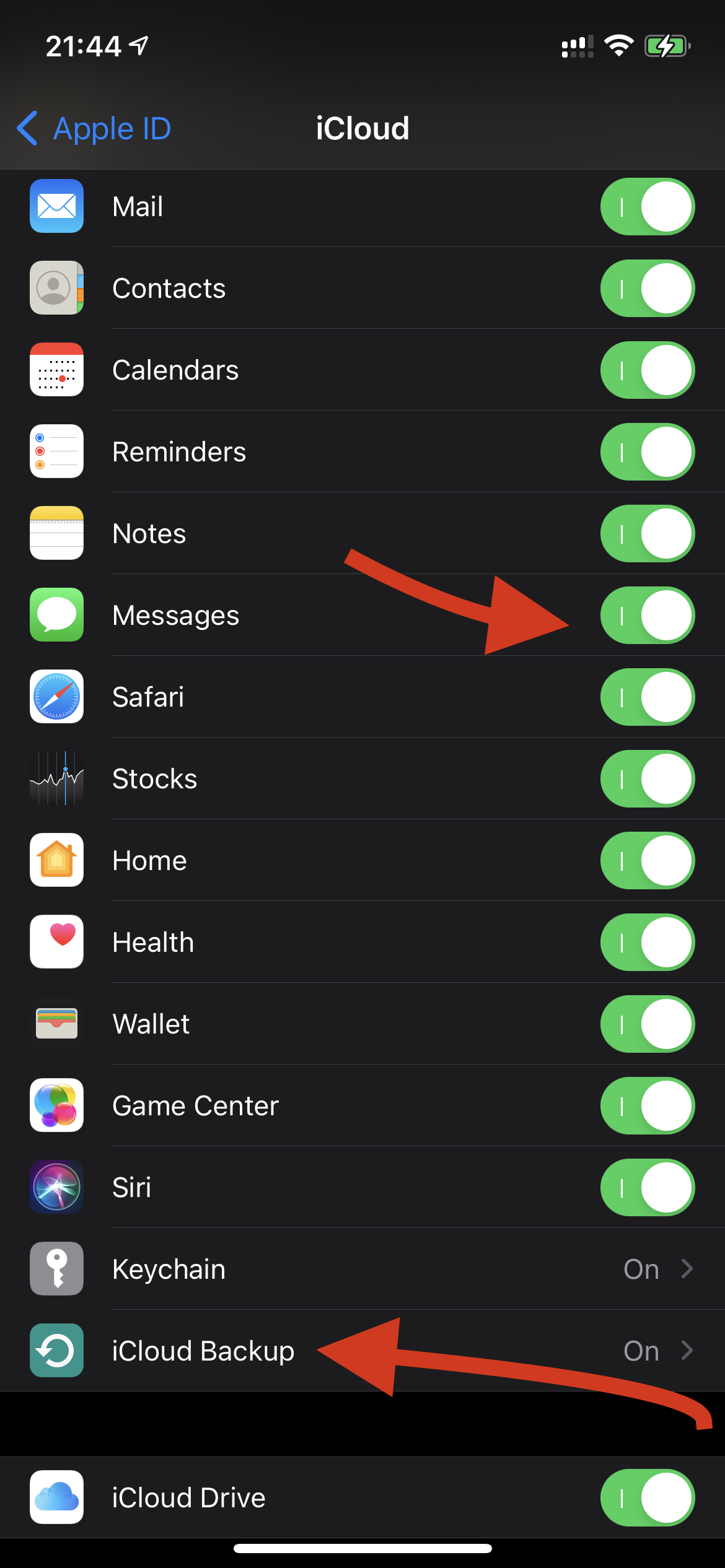Switch off the Calendars toggle
The image size is (725, 1568).
pyautogui.click(x=647, y=370)
